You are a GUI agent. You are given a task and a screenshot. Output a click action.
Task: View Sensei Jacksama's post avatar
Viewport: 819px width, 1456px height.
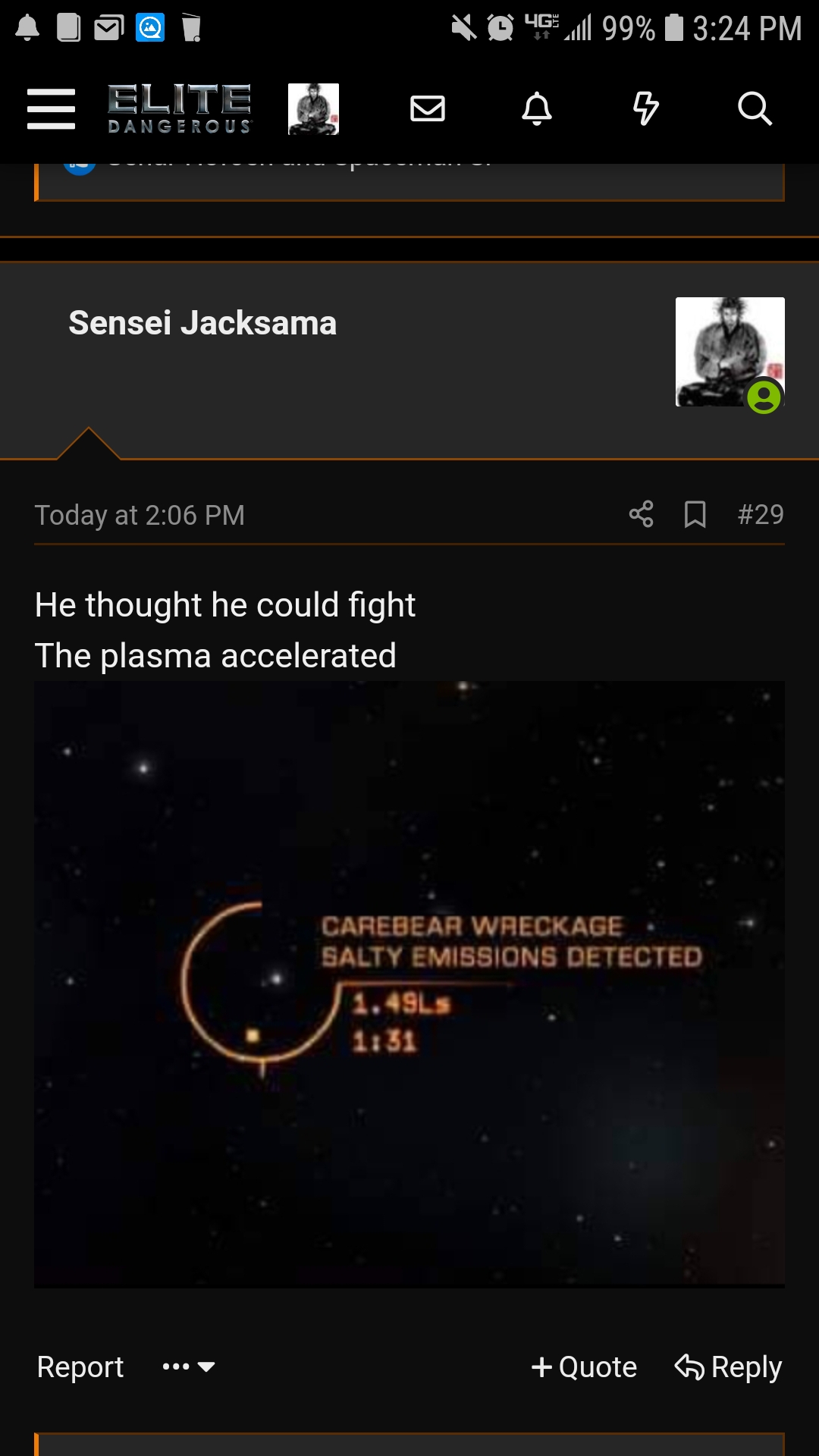pos(730,352)
